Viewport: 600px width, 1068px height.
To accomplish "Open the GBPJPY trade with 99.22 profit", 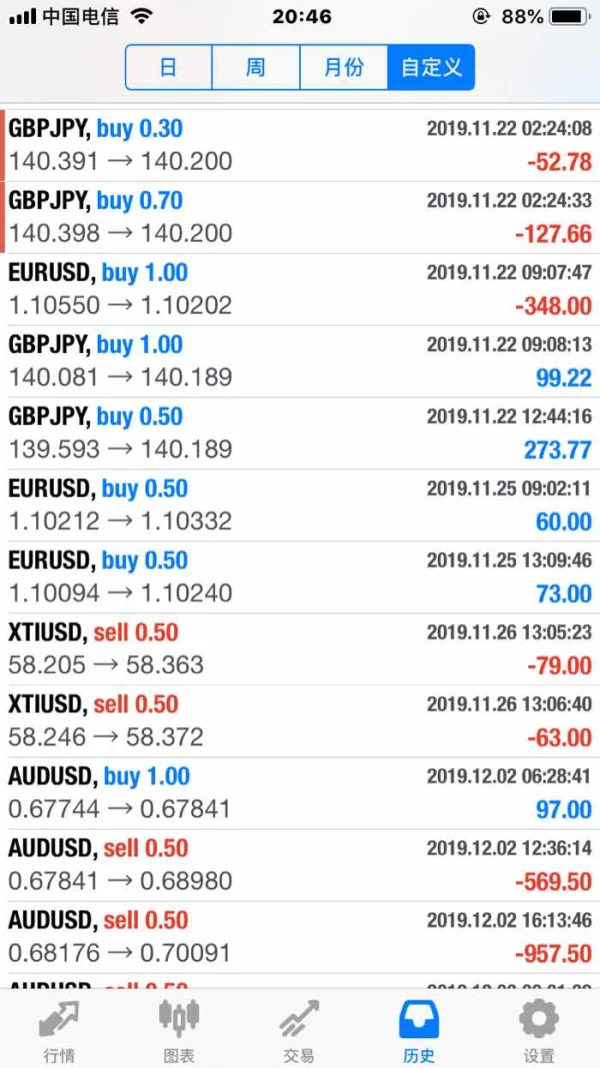I will coord(300,361).
